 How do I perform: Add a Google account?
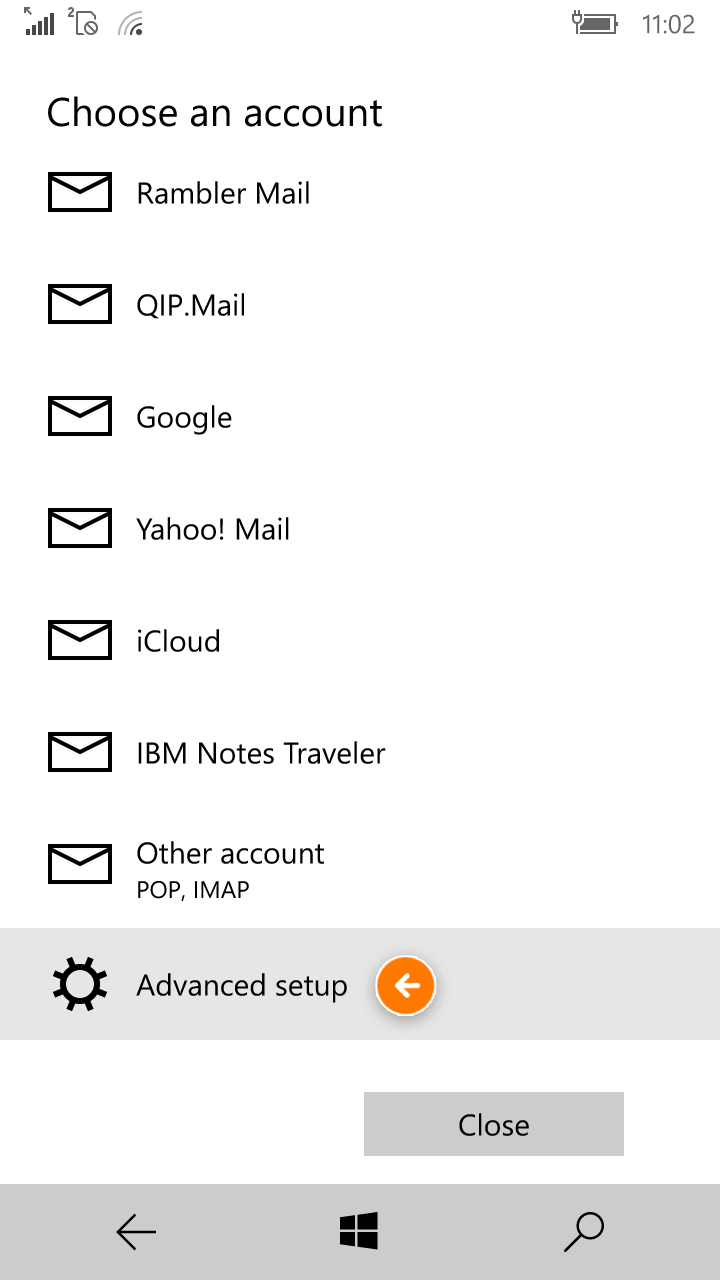coord(360,417)
